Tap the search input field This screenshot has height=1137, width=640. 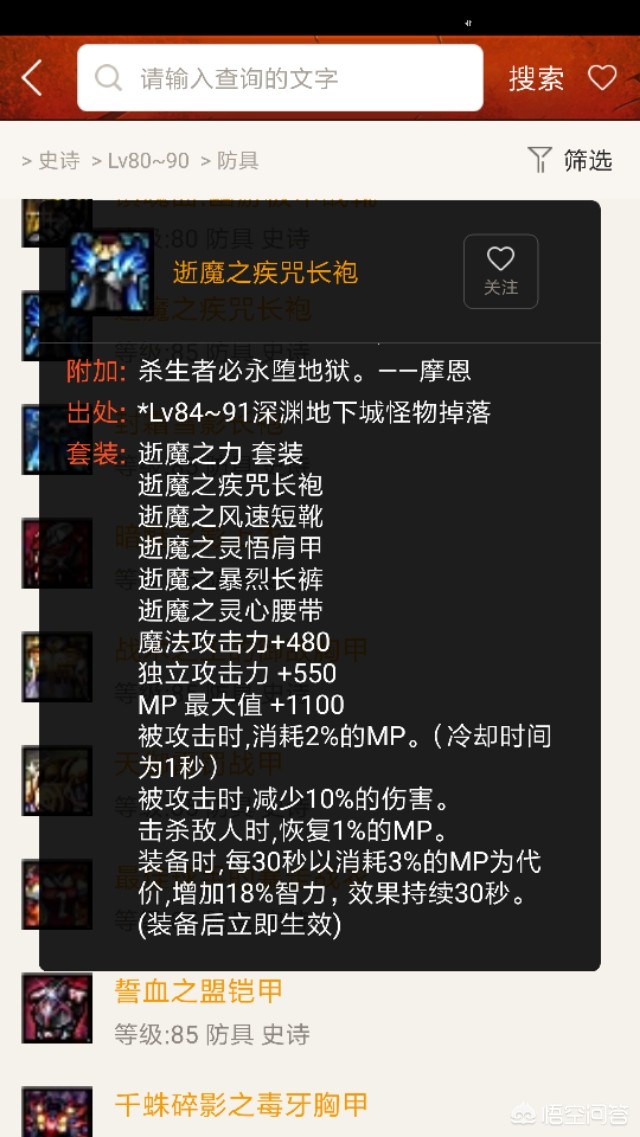click(x=280, y=78)
